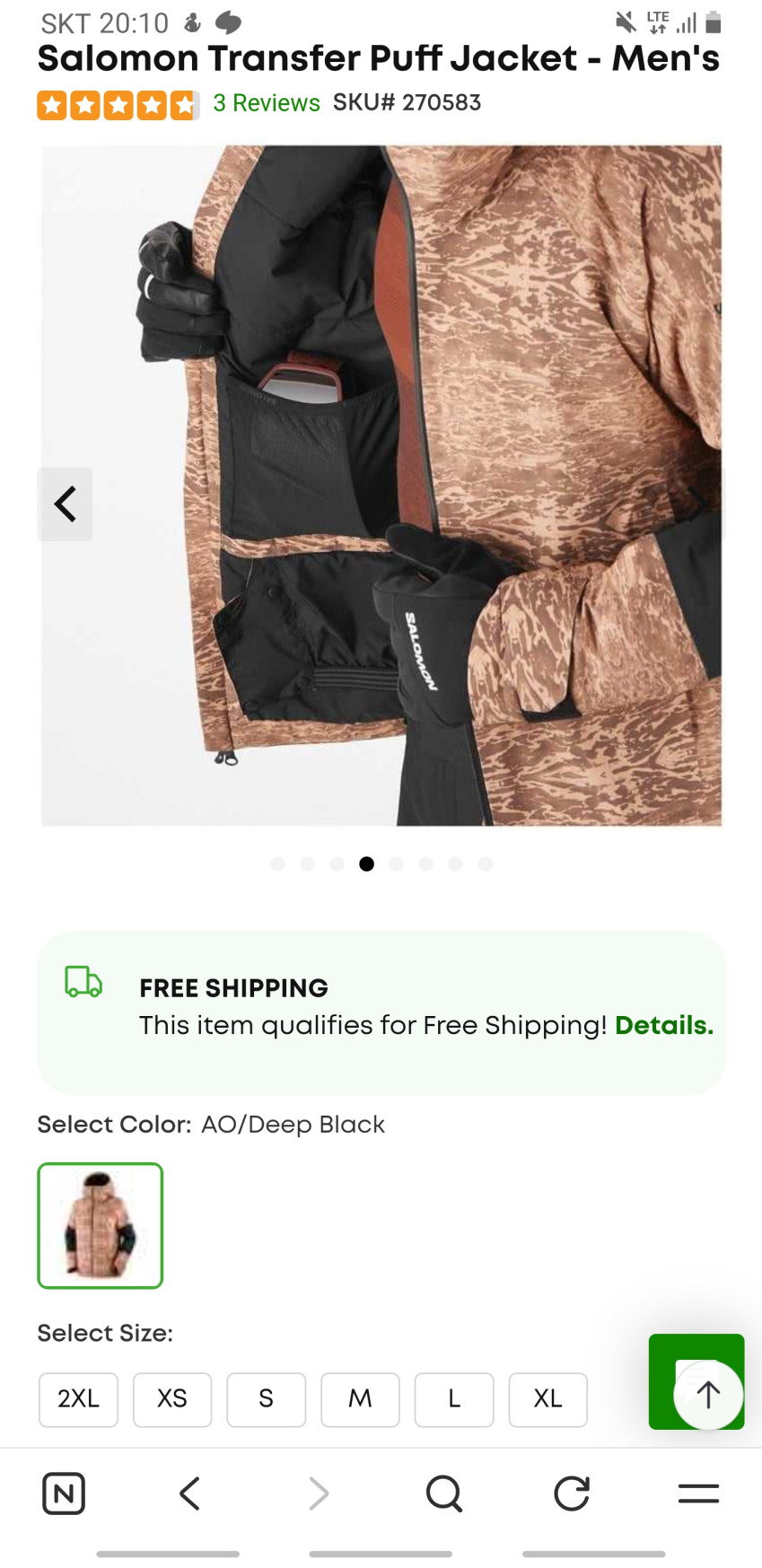The height and width of the screenshot is (1568, 762).
Task: Go back in browser history
Action: [189, 1494]
